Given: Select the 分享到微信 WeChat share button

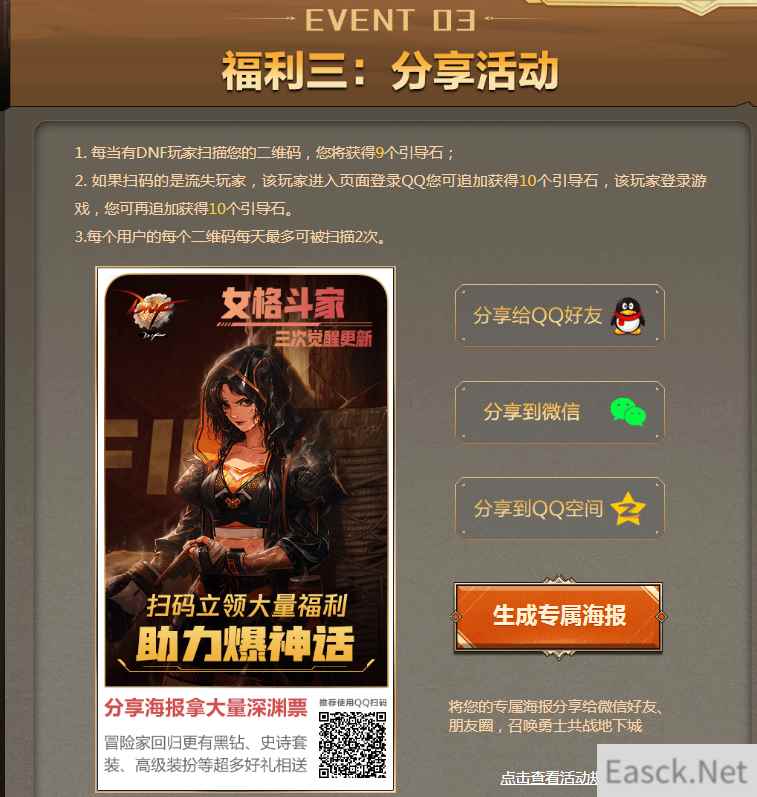Looking at the screenshot, I should pos(558,411).
